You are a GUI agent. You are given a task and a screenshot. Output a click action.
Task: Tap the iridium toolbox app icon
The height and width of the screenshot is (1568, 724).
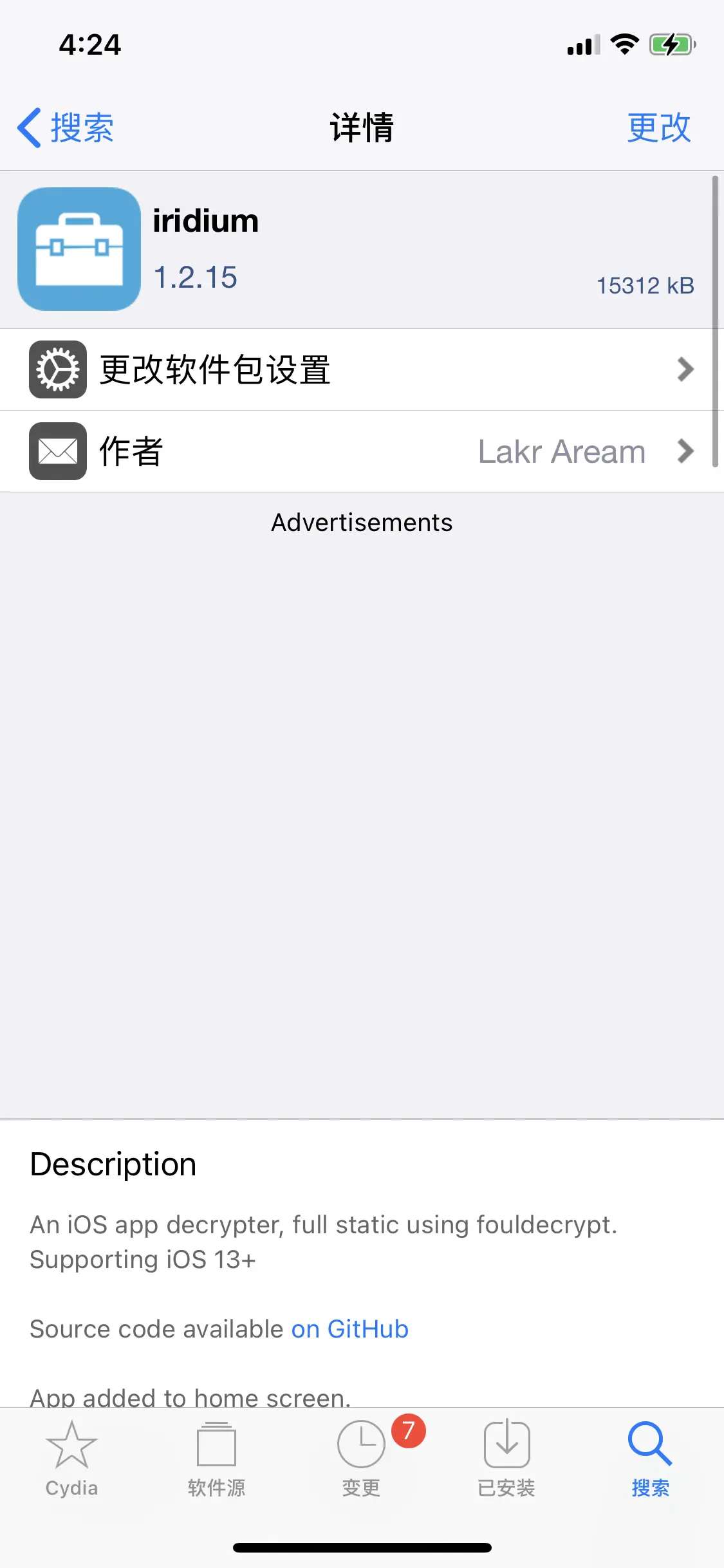[79, 250]
